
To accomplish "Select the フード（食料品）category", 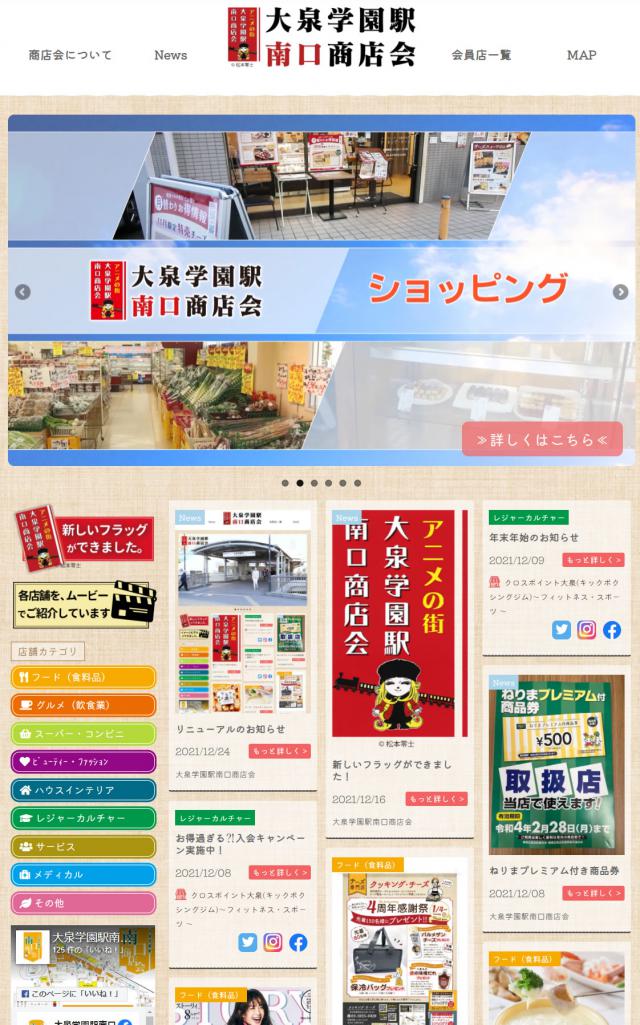I will coord(84,677).
